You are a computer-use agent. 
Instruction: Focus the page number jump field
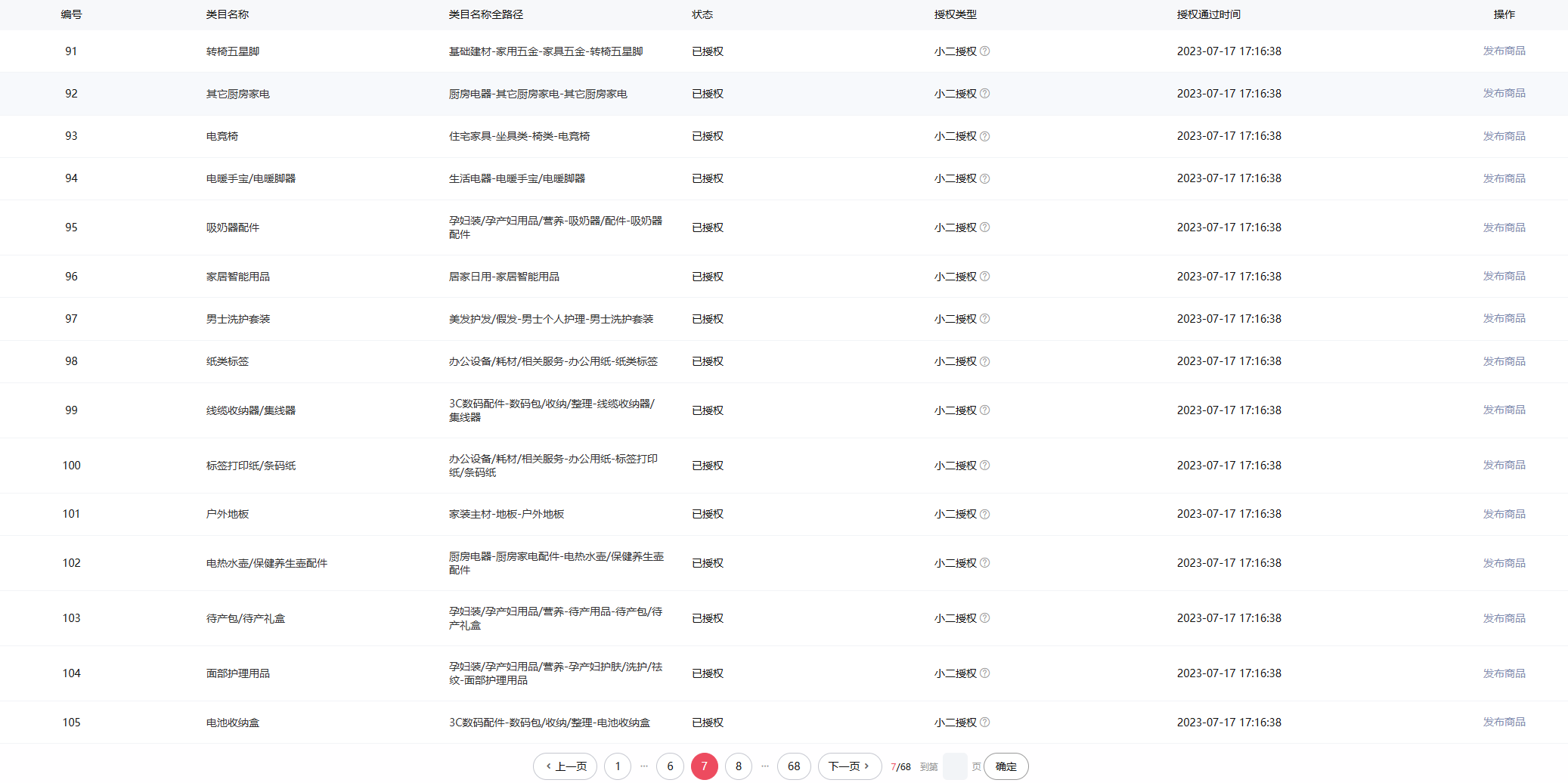[x=955, y=766]
